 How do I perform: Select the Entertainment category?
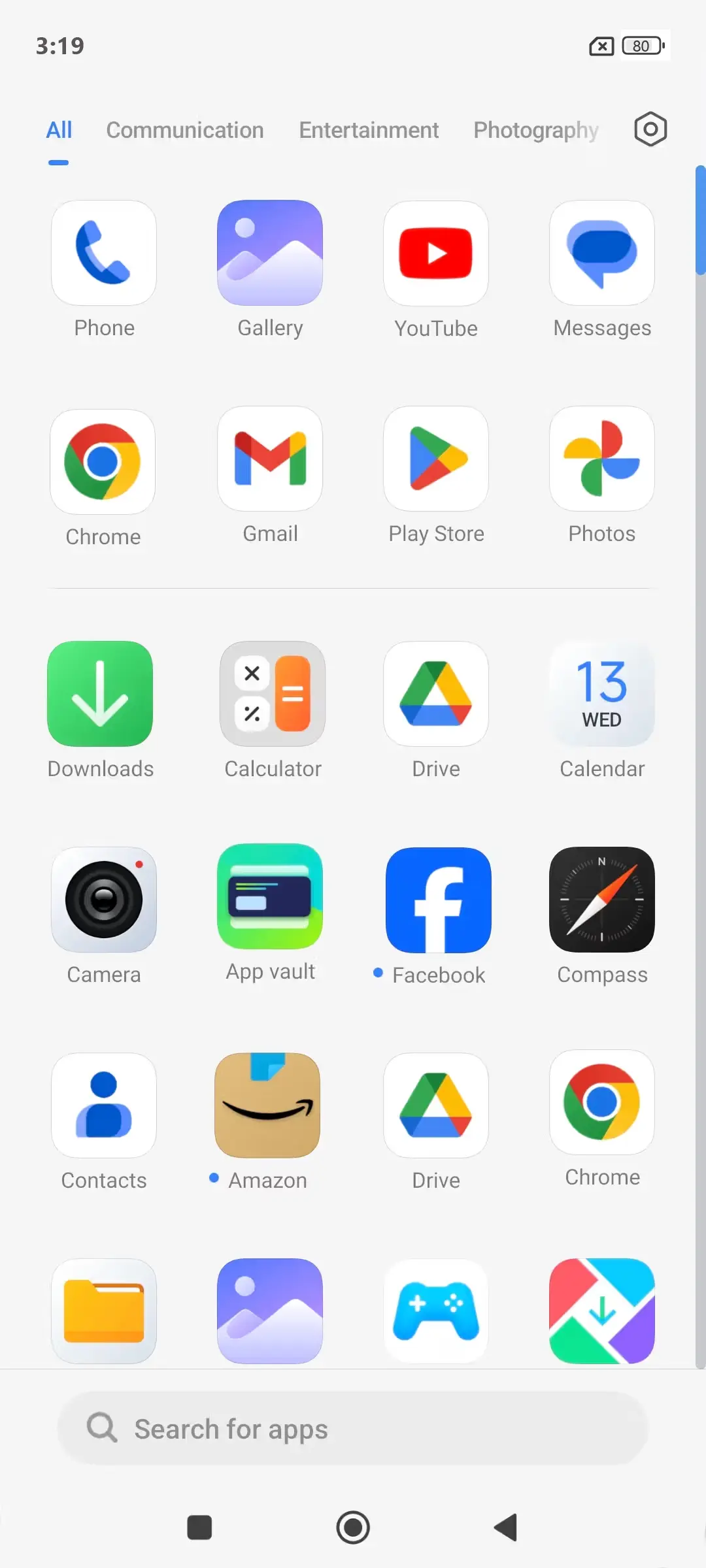(368, 130)
